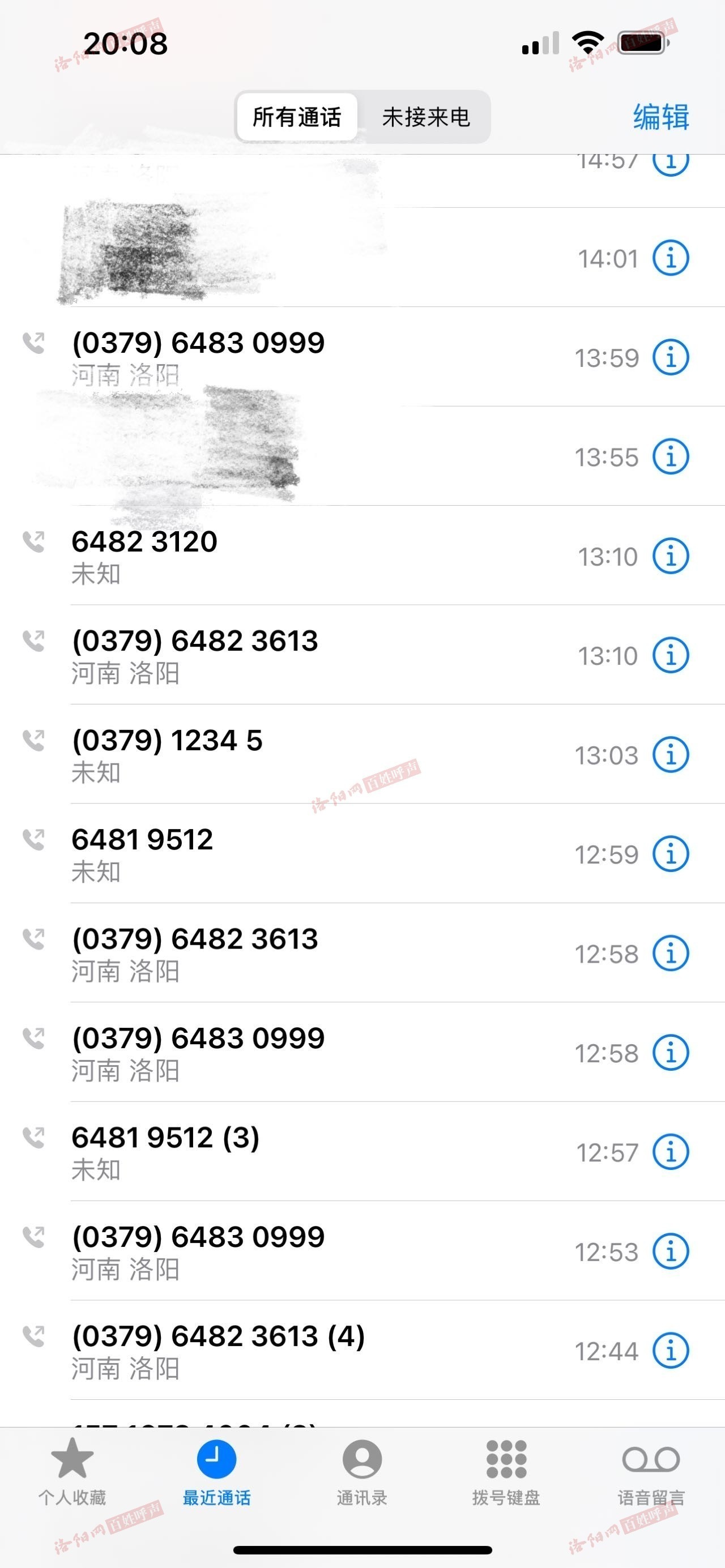Open info icon for the 13:55 call
This screenshot has width=725, height=1568.
(x=671, y=456)
